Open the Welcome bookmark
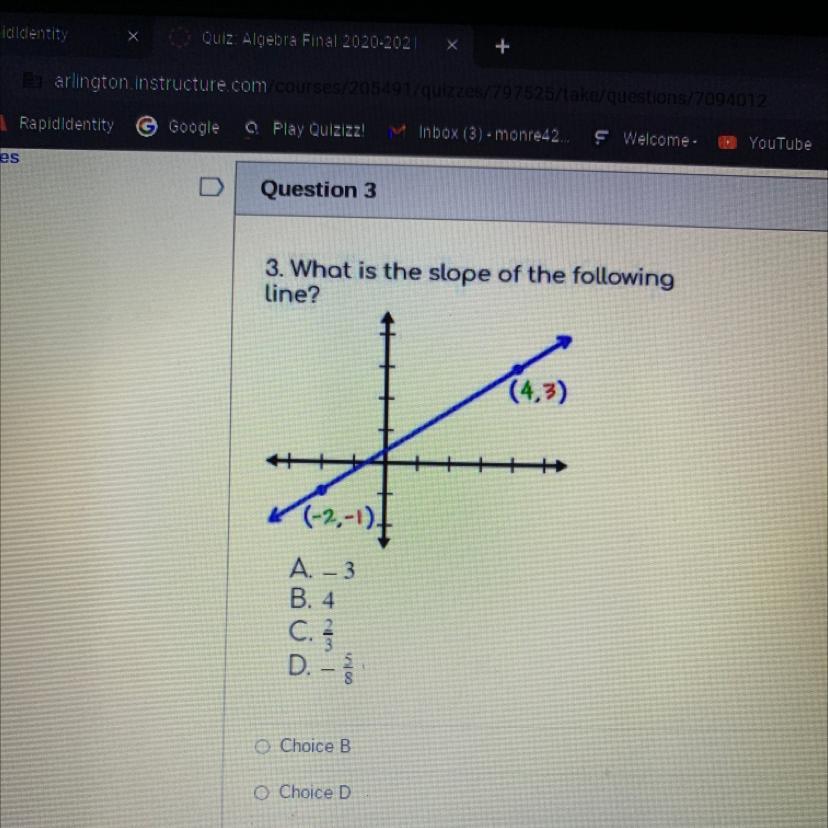 point(646,139)
